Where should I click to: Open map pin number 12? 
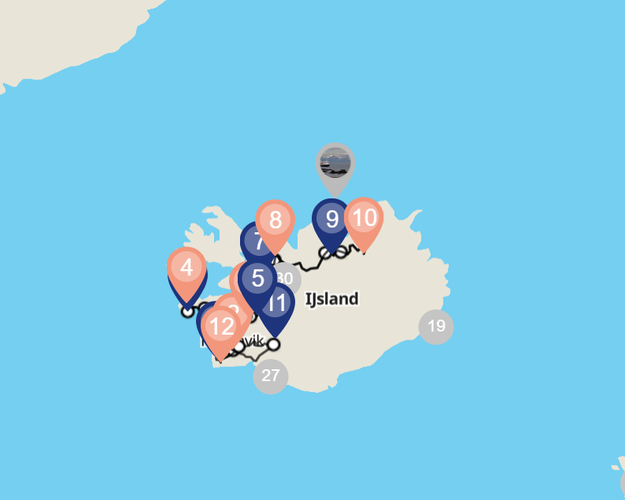tap(221, 326)
